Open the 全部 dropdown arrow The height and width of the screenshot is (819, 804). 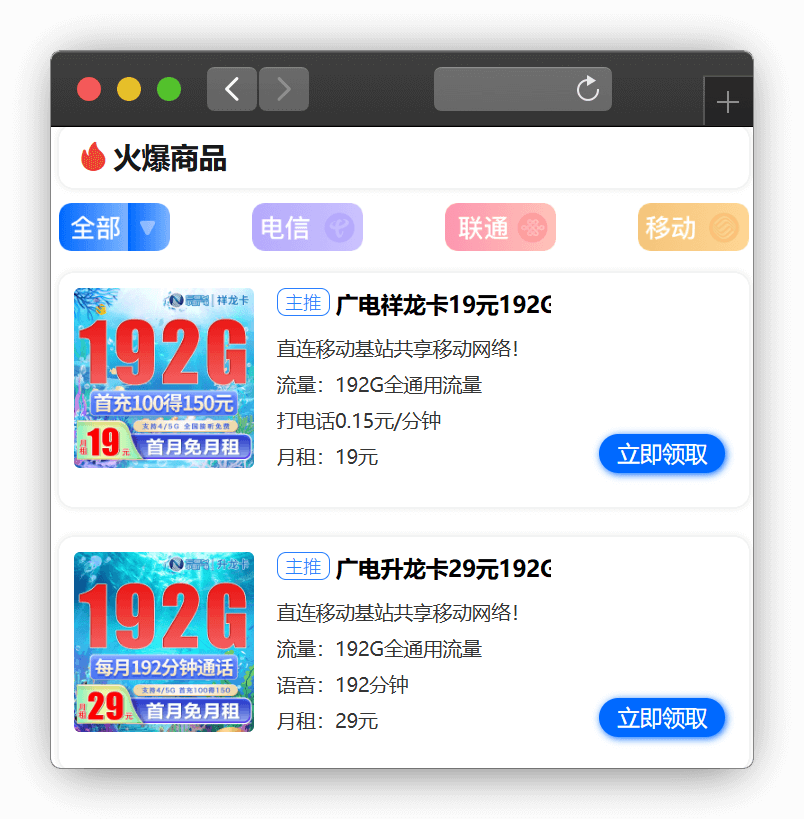148,227
